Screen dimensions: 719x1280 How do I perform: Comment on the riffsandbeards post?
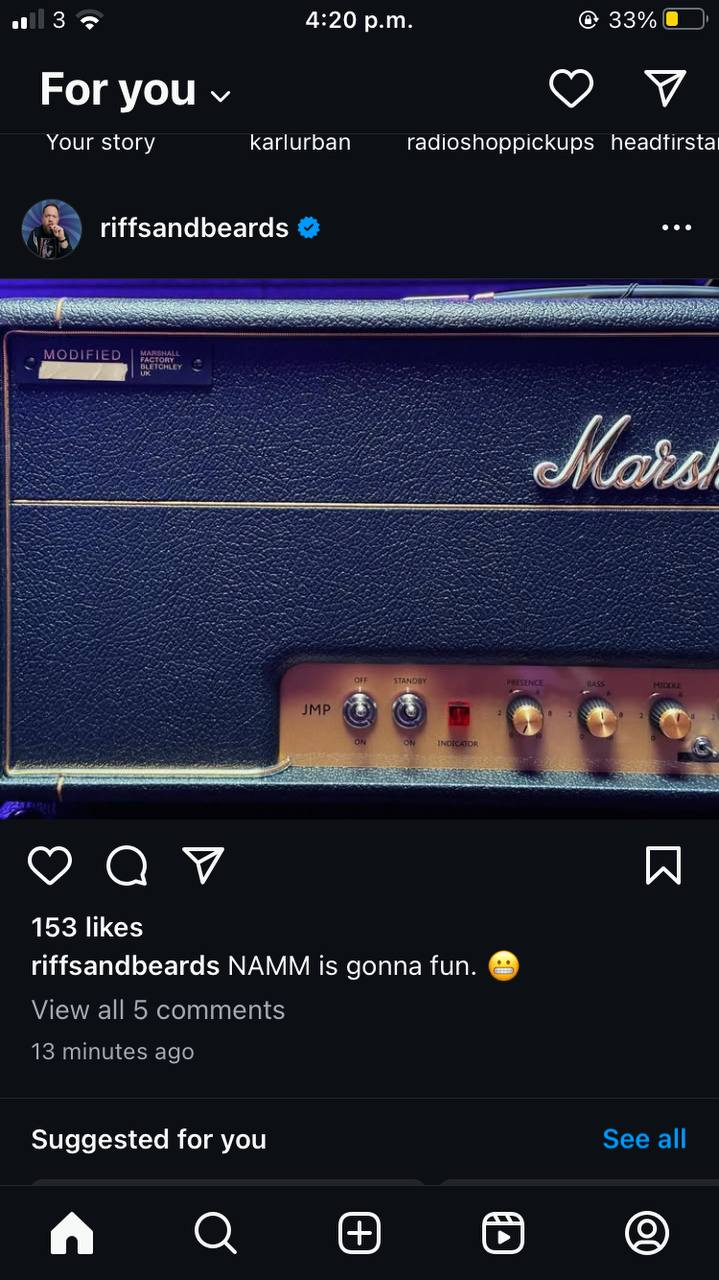click(x=127, y=865)
